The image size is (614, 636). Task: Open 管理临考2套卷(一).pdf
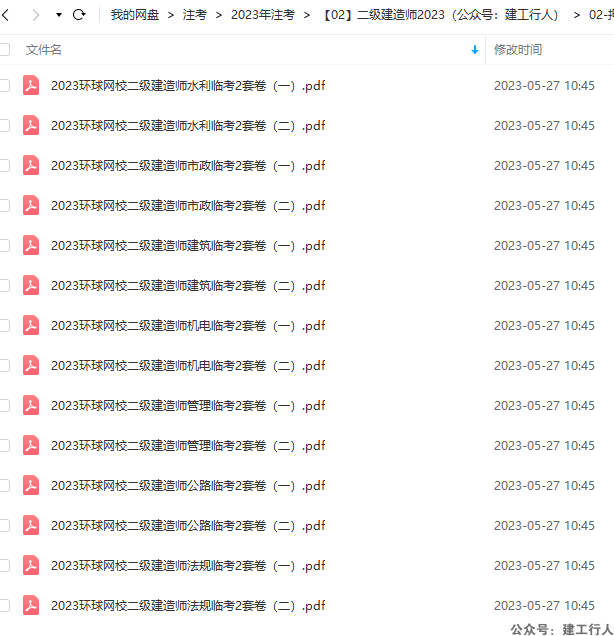pos(187,406)
